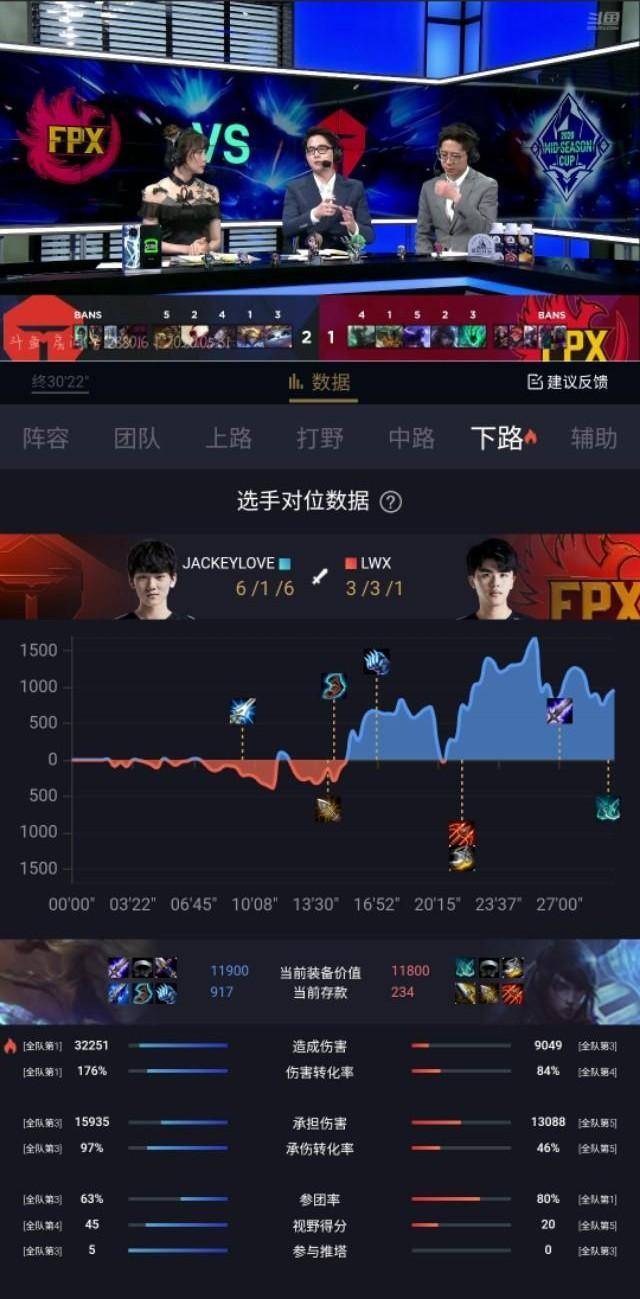Open the 辅助 tab
The image size is (640, 1299).
[594, 438]
